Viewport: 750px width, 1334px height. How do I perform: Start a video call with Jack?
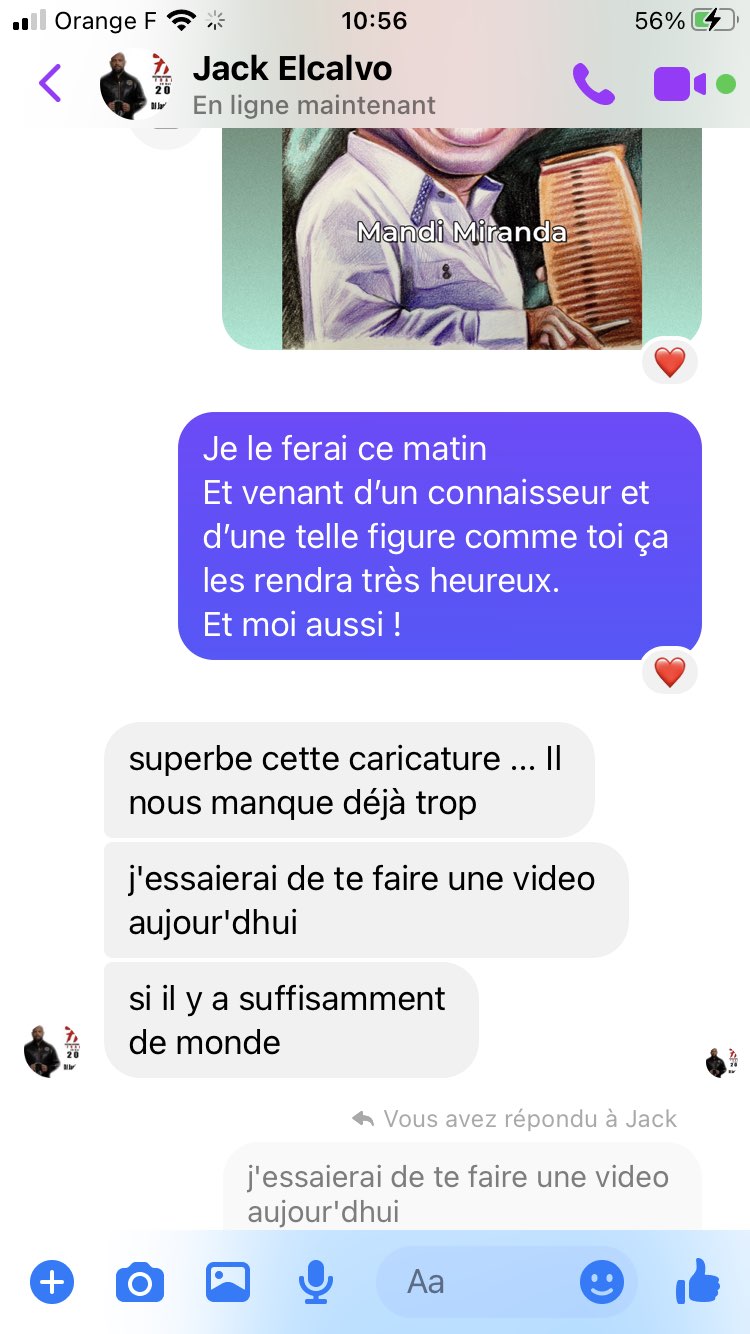(680, 84)
